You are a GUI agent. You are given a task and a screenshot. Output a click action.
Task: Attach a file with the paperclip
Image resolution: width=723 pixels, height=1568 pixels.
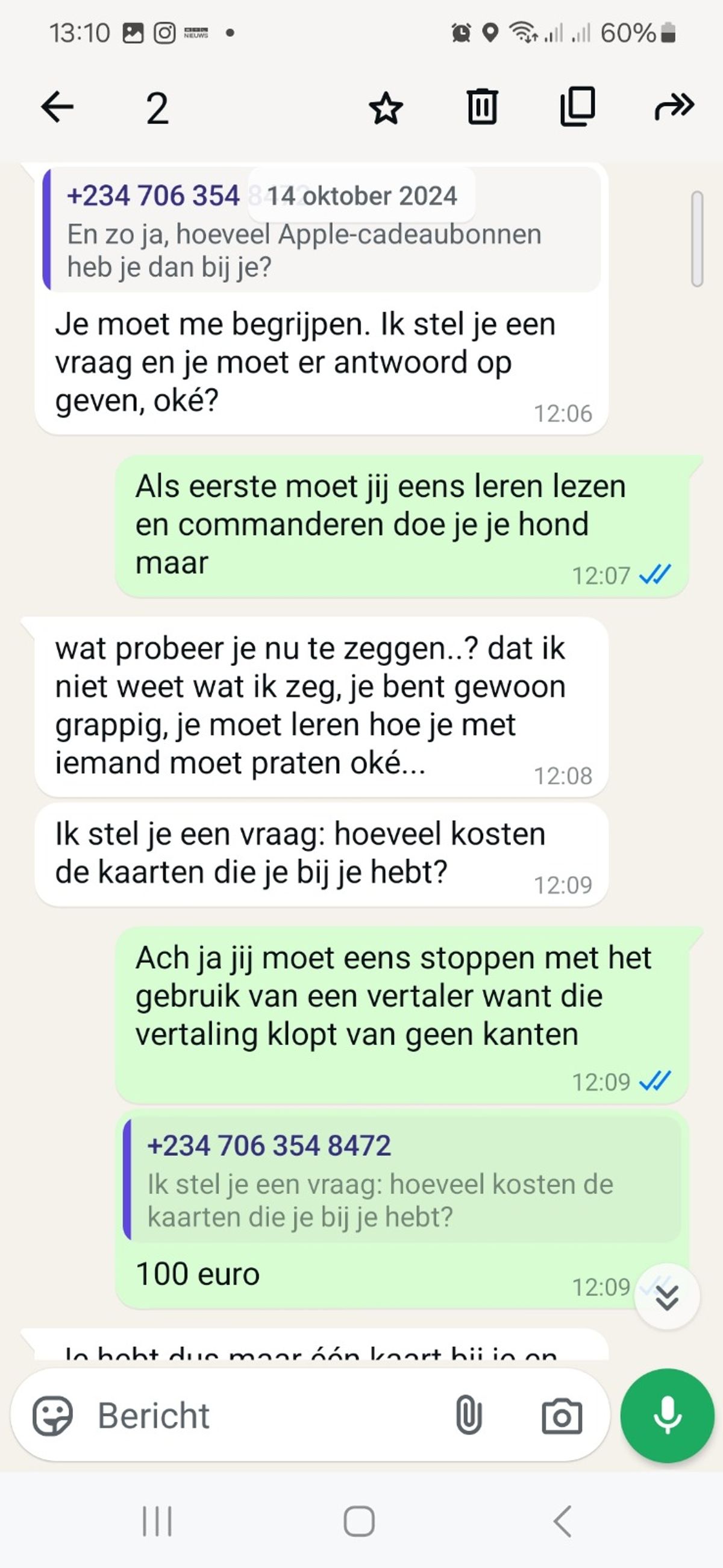tap(468, 1415)
